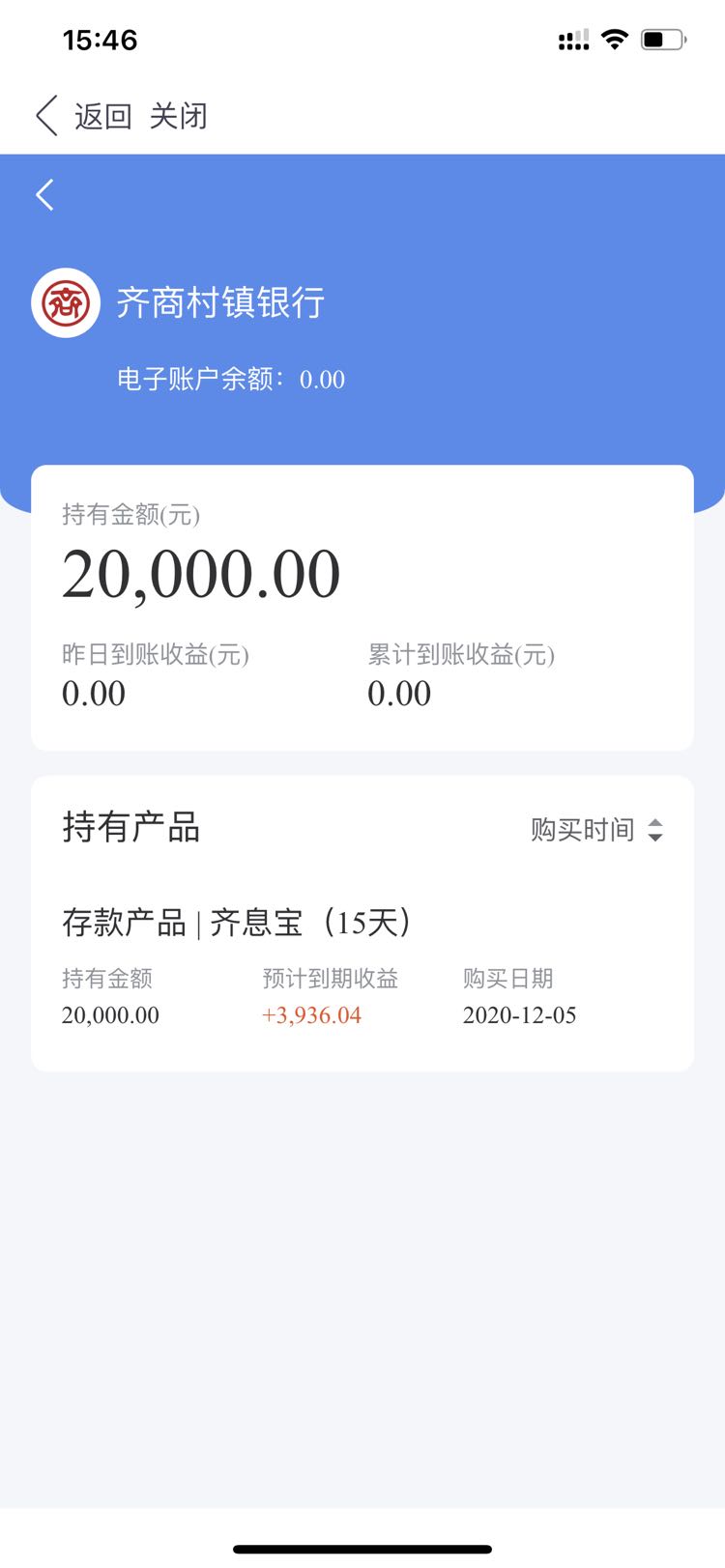Tap the 返回 back button
Screen dimensions: 725x1568
tap(83, 116)
